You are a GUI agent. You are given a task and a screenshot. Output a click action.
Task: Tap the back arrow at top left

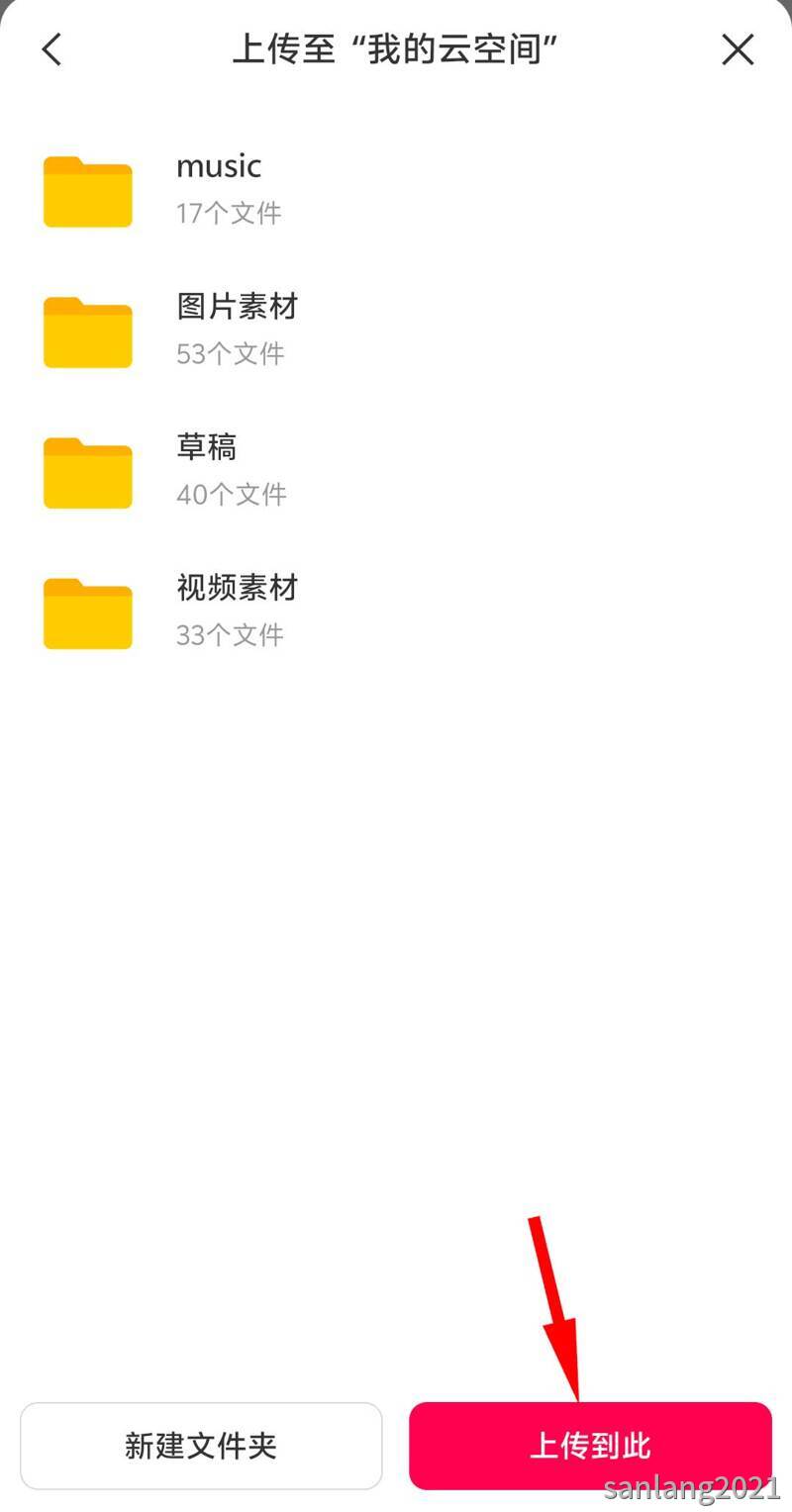click(51, 49)
